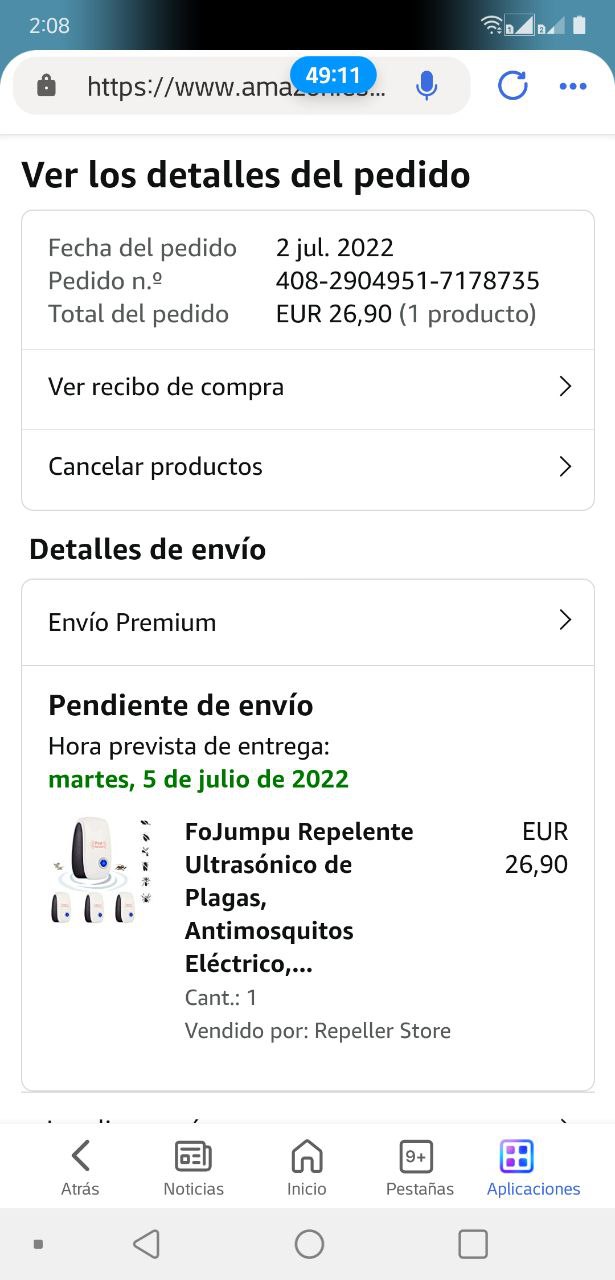This screenshot has height=1280, width=615.
Task: Open Ver recibo de compra
Action: click(308, 387)
